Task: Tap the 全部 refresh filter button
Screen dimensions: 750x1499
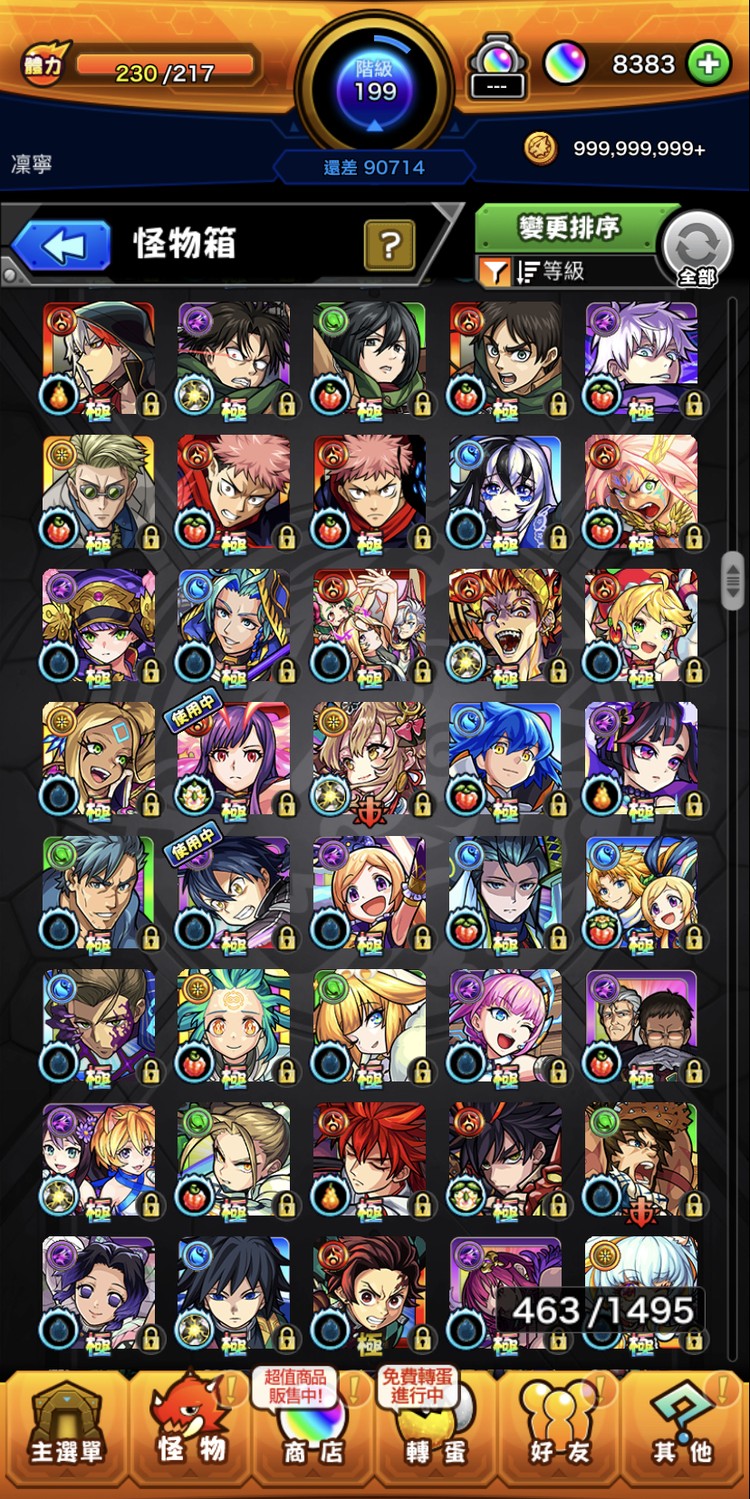Action: (x=697, y=250)
